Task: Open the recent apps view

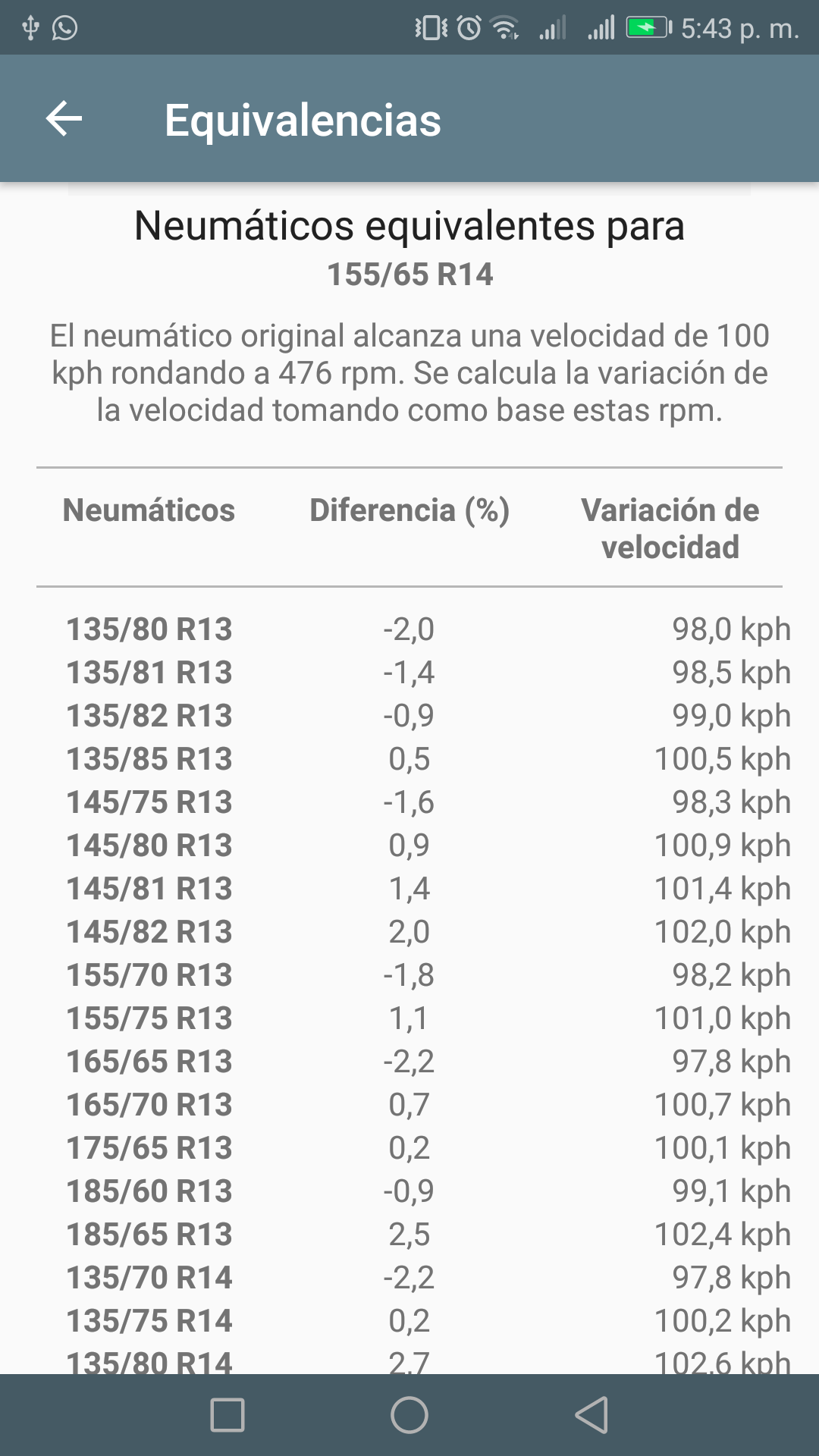Action: pos(227,1415)
